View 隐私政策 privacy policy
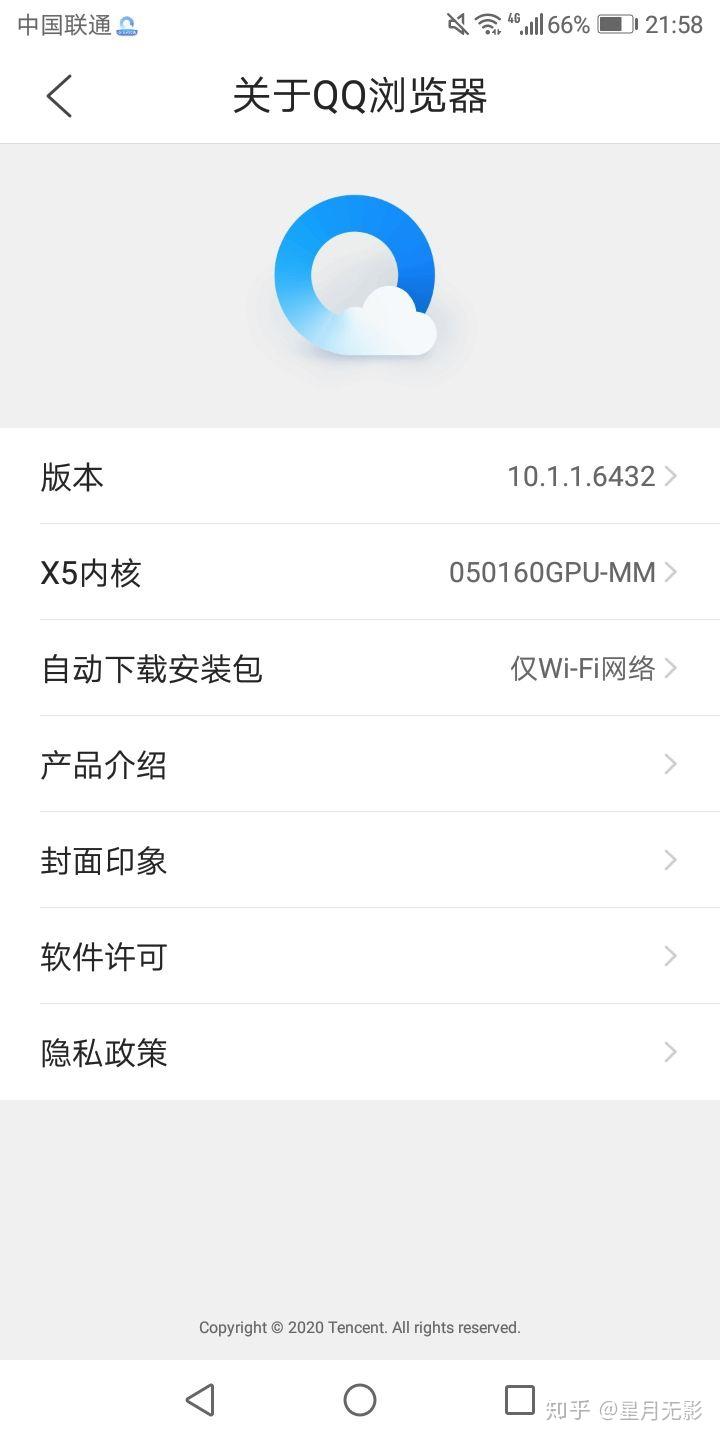Image resolution: width=720 pixels, height=1440 pixels. (x=360, y=1052)
